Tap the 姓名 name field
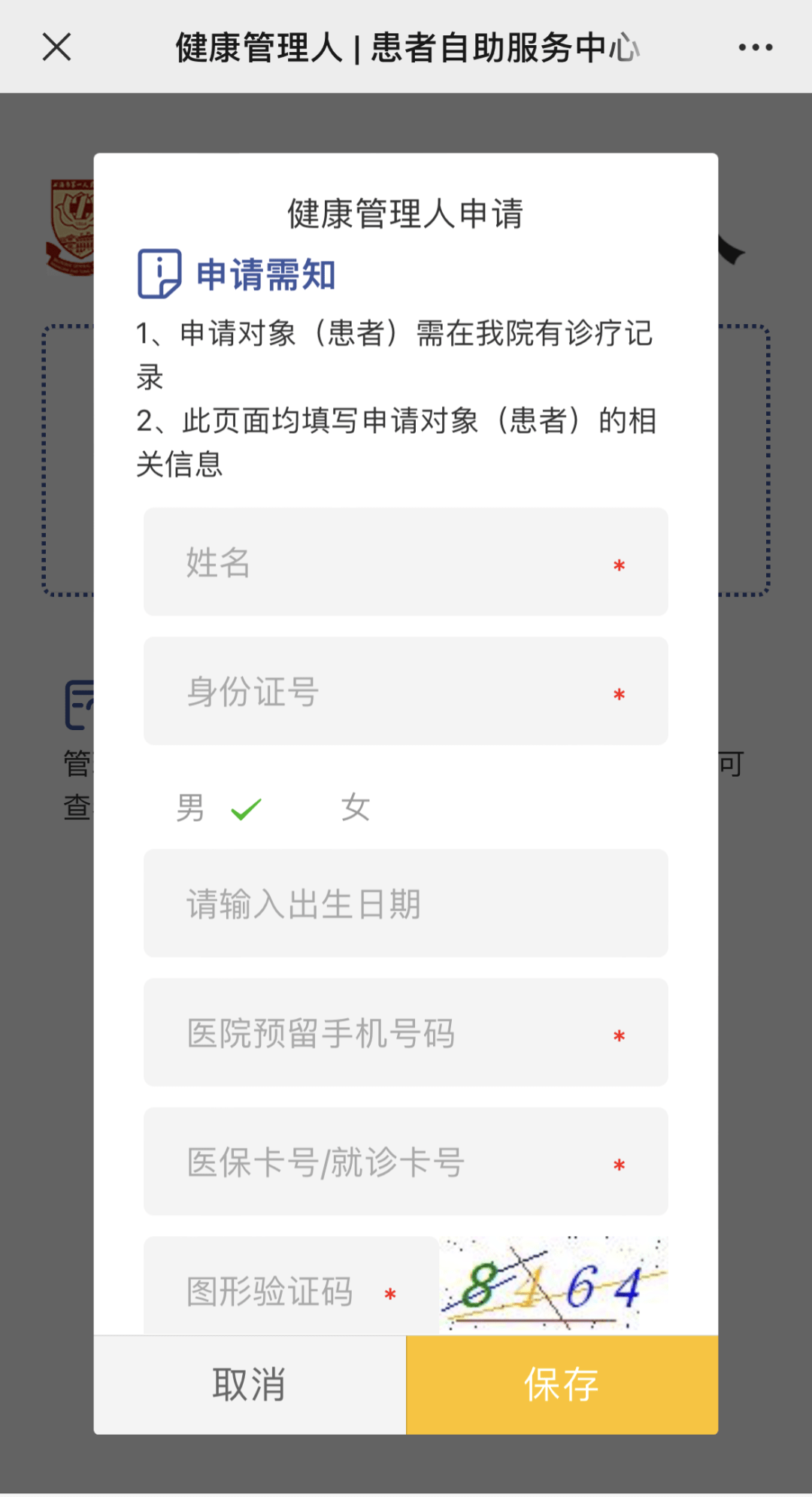 click(x=391, y=562)
